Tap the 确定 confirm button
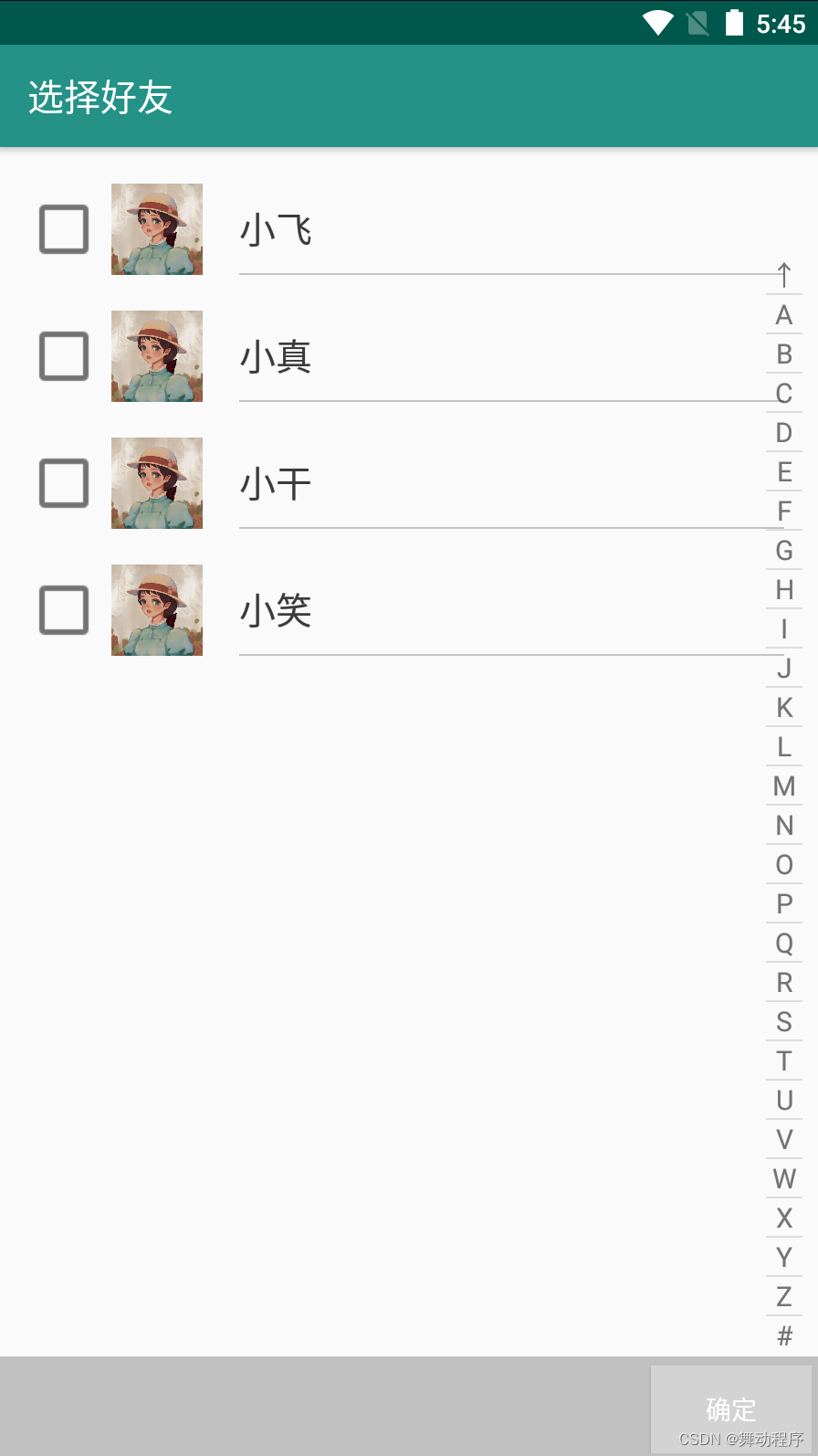This screenshot has width=818, height=1456. tap(730, 1409)
